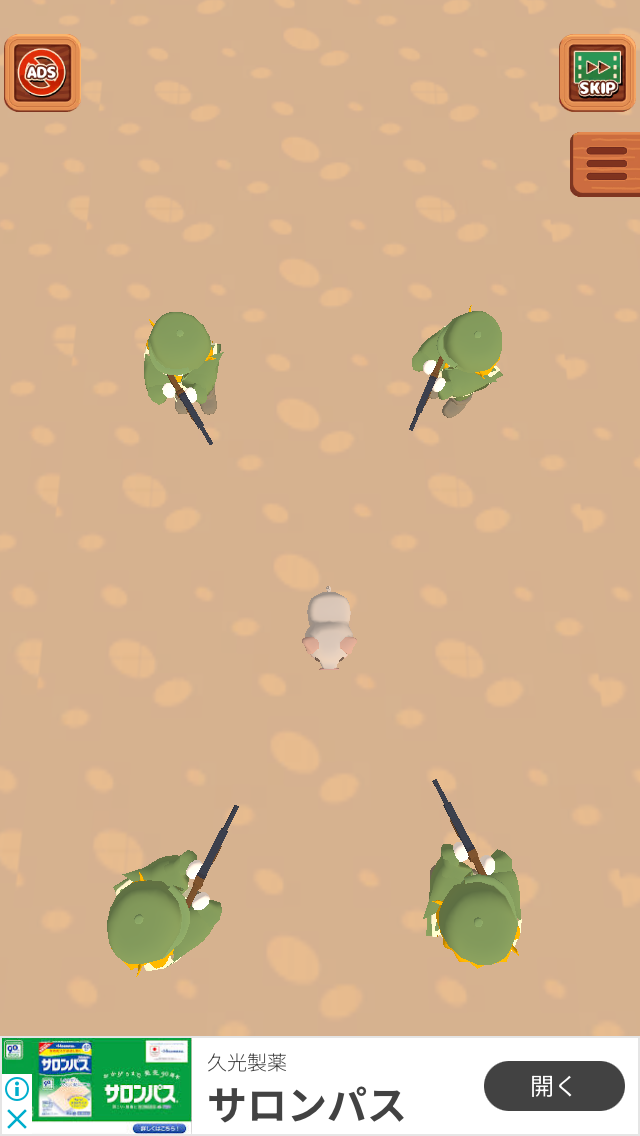Close the banner ad with X icon

pos(16,1119)
